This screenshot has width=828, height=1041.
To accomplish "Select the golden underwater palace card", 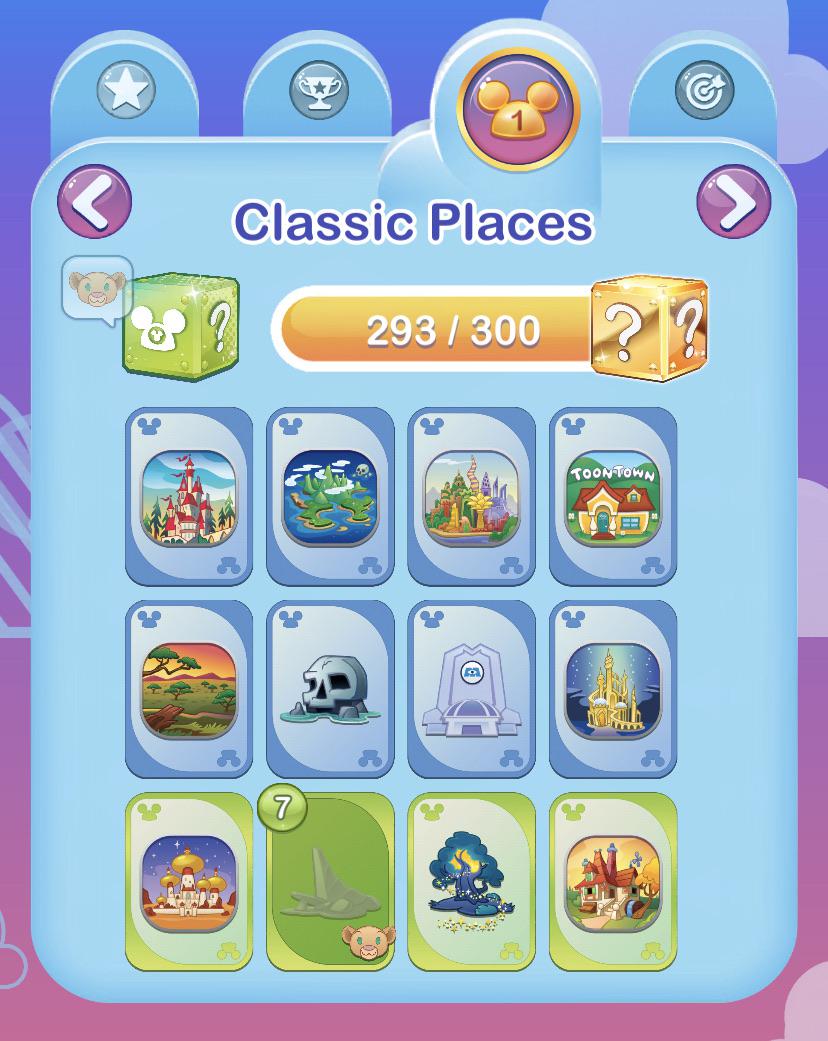I will click(x=614, y=690).
